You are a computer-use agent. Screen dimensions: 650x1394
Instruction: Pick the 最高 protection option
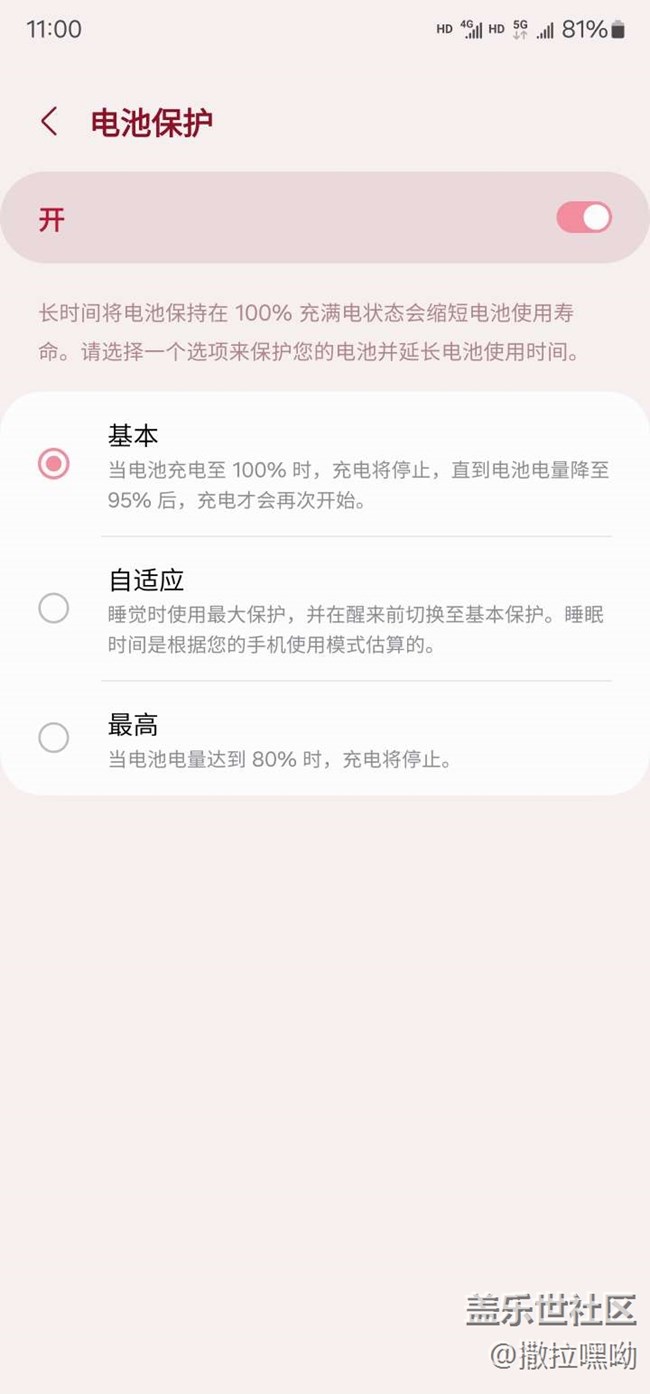click(53, 738)
